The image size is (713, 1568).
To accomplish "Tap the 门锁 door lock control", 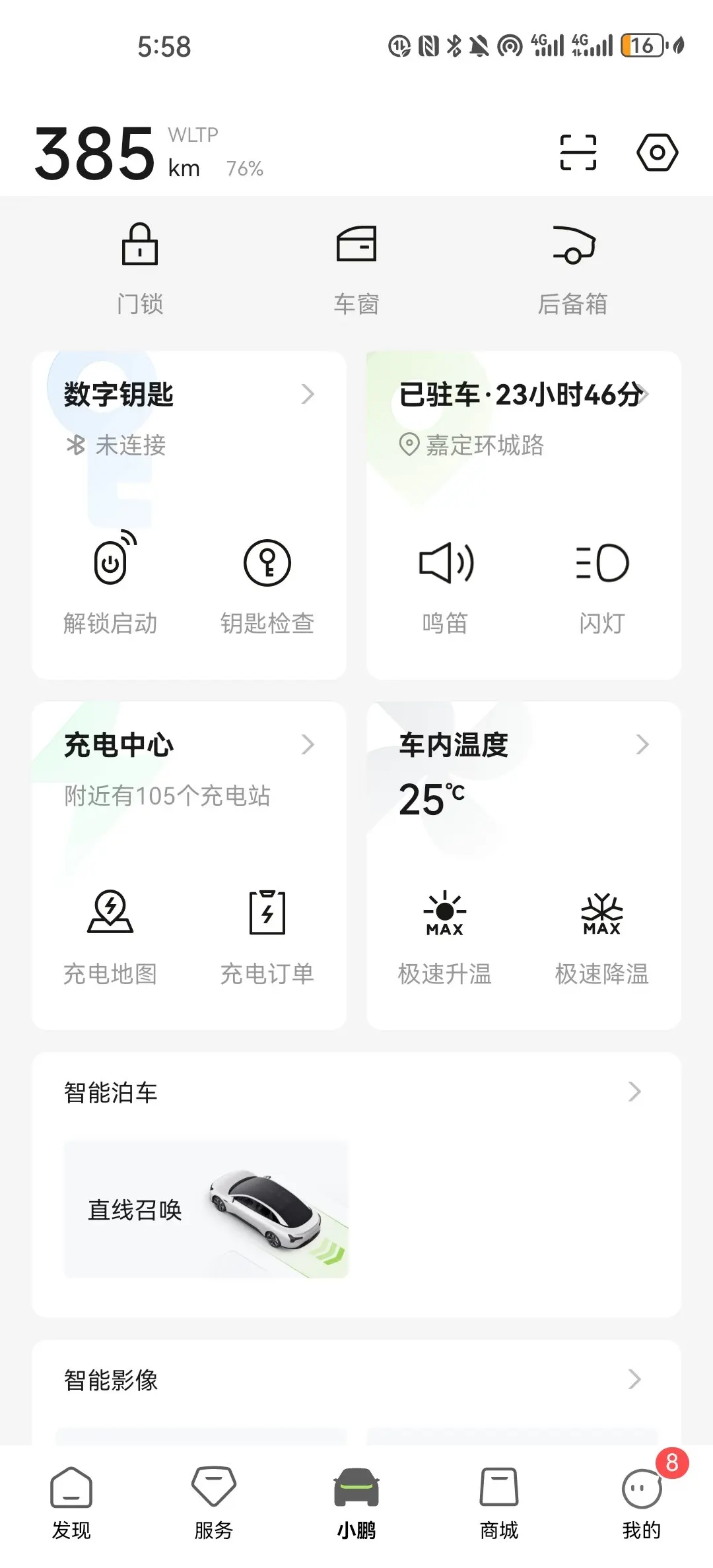I will click(x=140, y=269).
